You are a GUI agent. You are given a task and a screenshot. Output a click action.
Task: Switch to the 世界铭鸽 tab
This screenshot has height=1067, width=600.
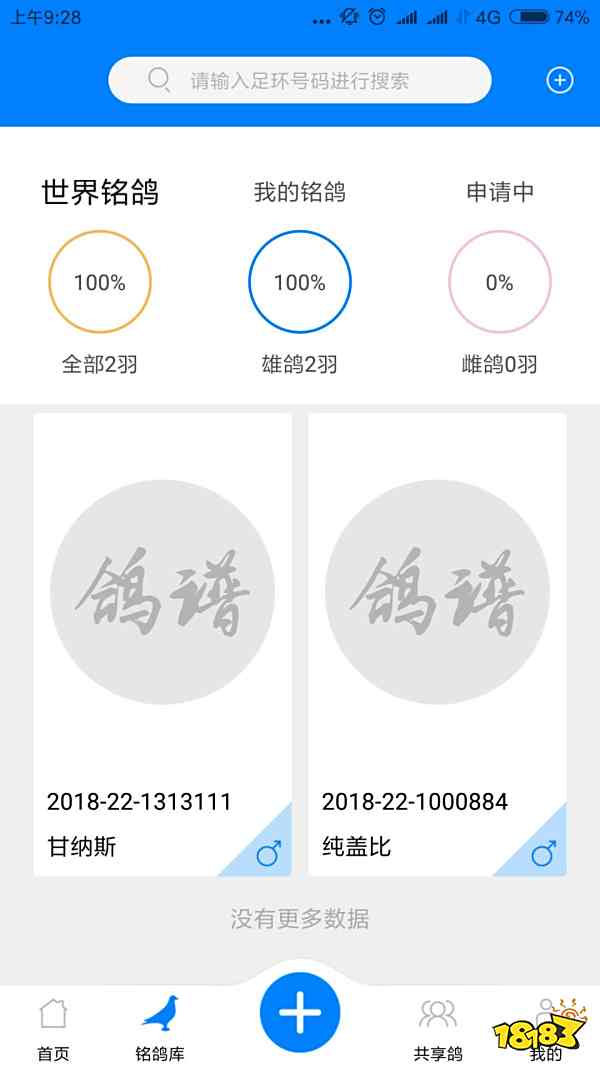click(100, 192)
